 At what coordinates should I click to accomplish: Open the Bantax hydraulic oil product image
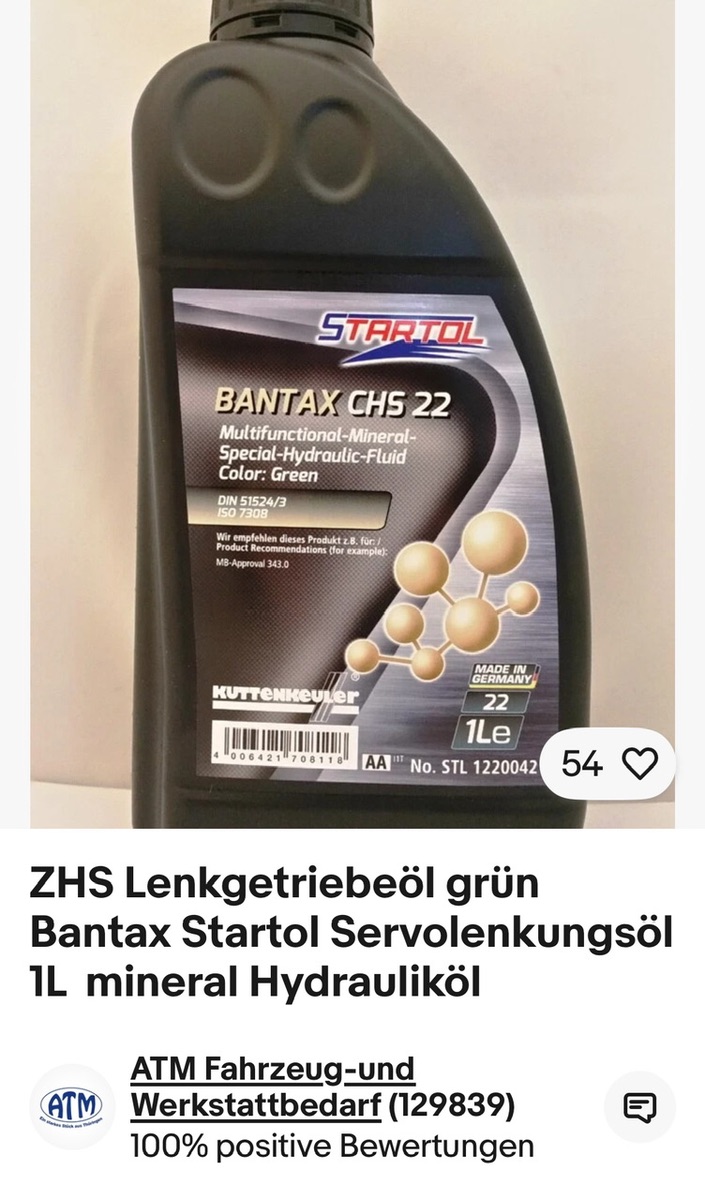click(x=352, y=420)
